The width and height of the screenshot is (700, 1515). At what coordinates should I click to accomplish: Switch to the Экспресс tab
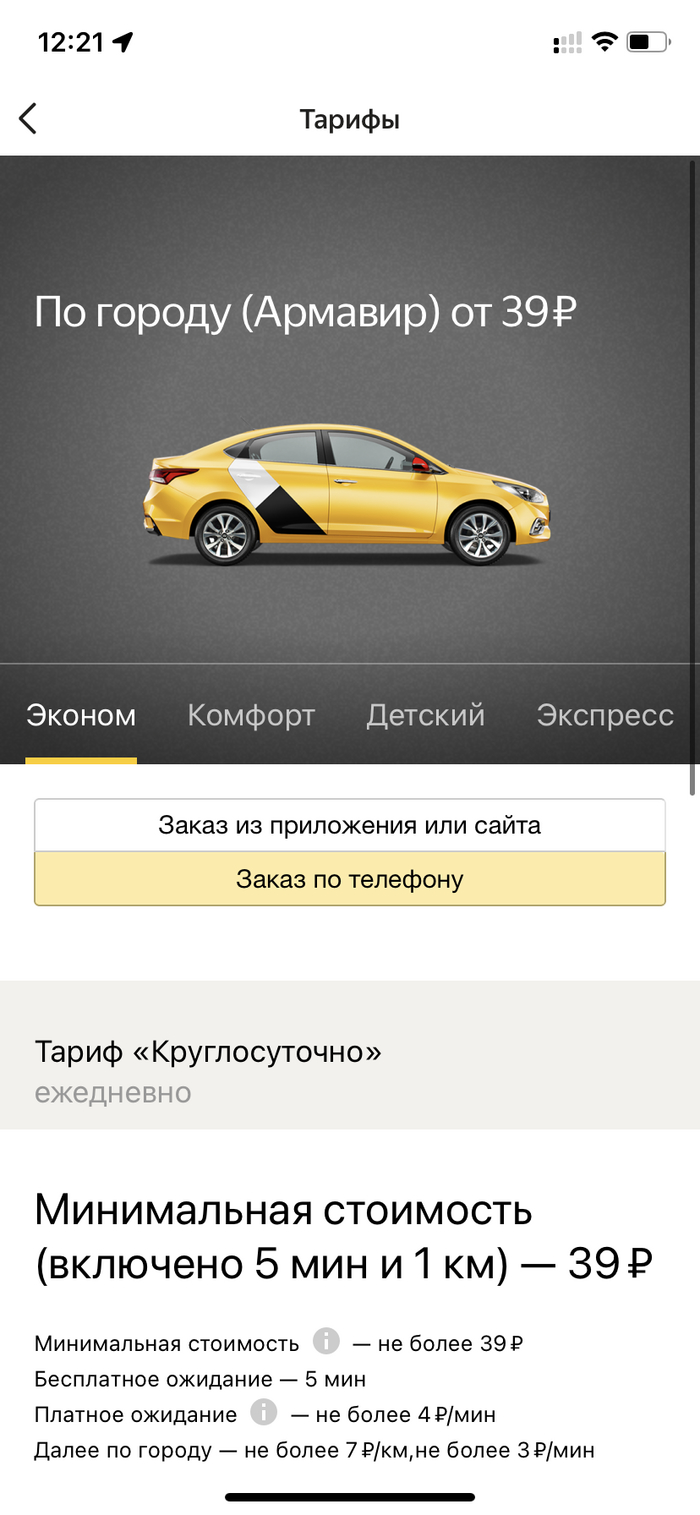click(604, 716)
